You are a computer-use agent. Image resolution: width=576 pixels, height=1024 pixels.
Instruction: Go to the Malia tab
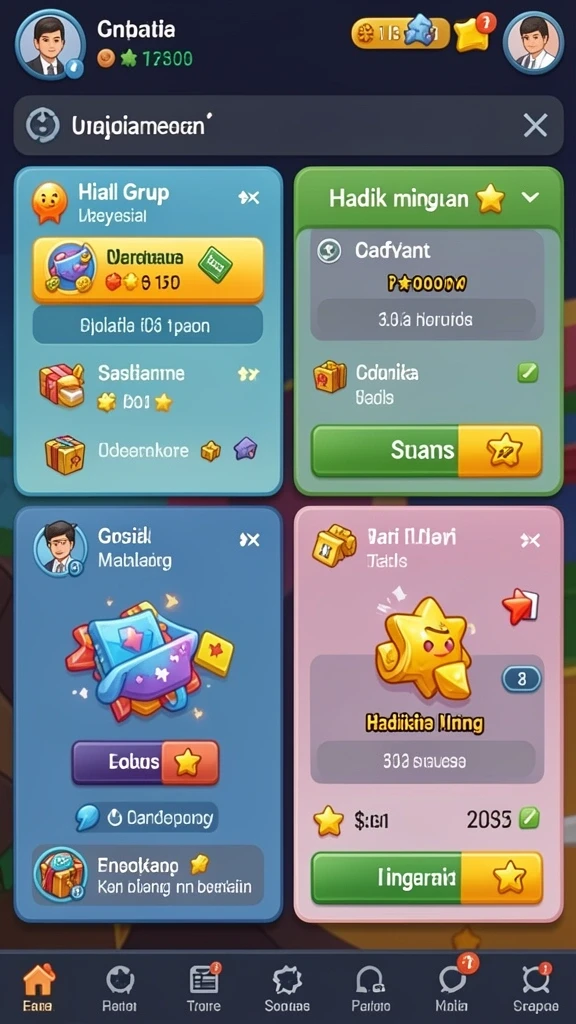coord(453,987)
